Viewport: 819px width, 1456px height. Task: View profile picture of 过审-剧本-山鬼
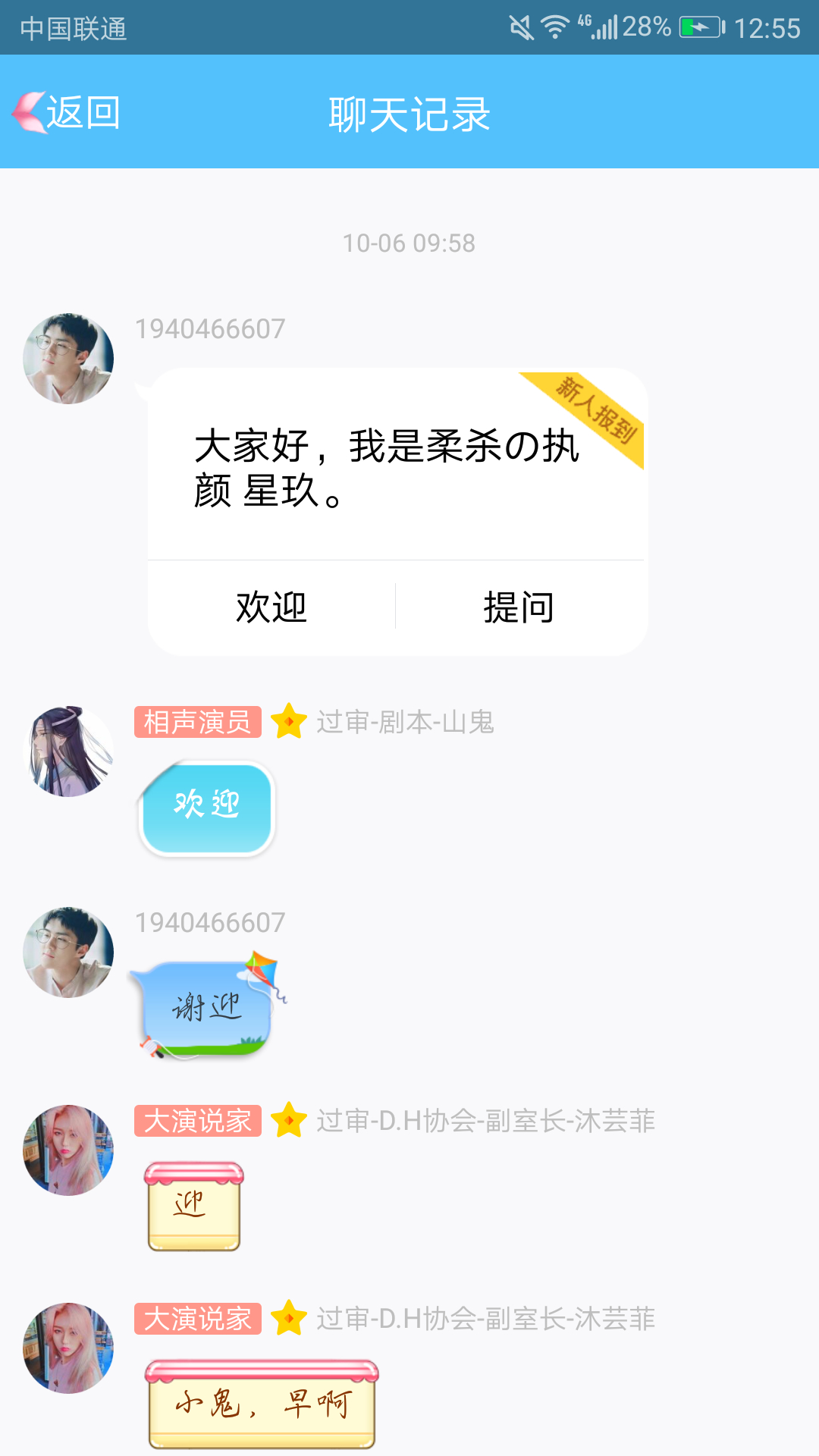tap(68, 752)
